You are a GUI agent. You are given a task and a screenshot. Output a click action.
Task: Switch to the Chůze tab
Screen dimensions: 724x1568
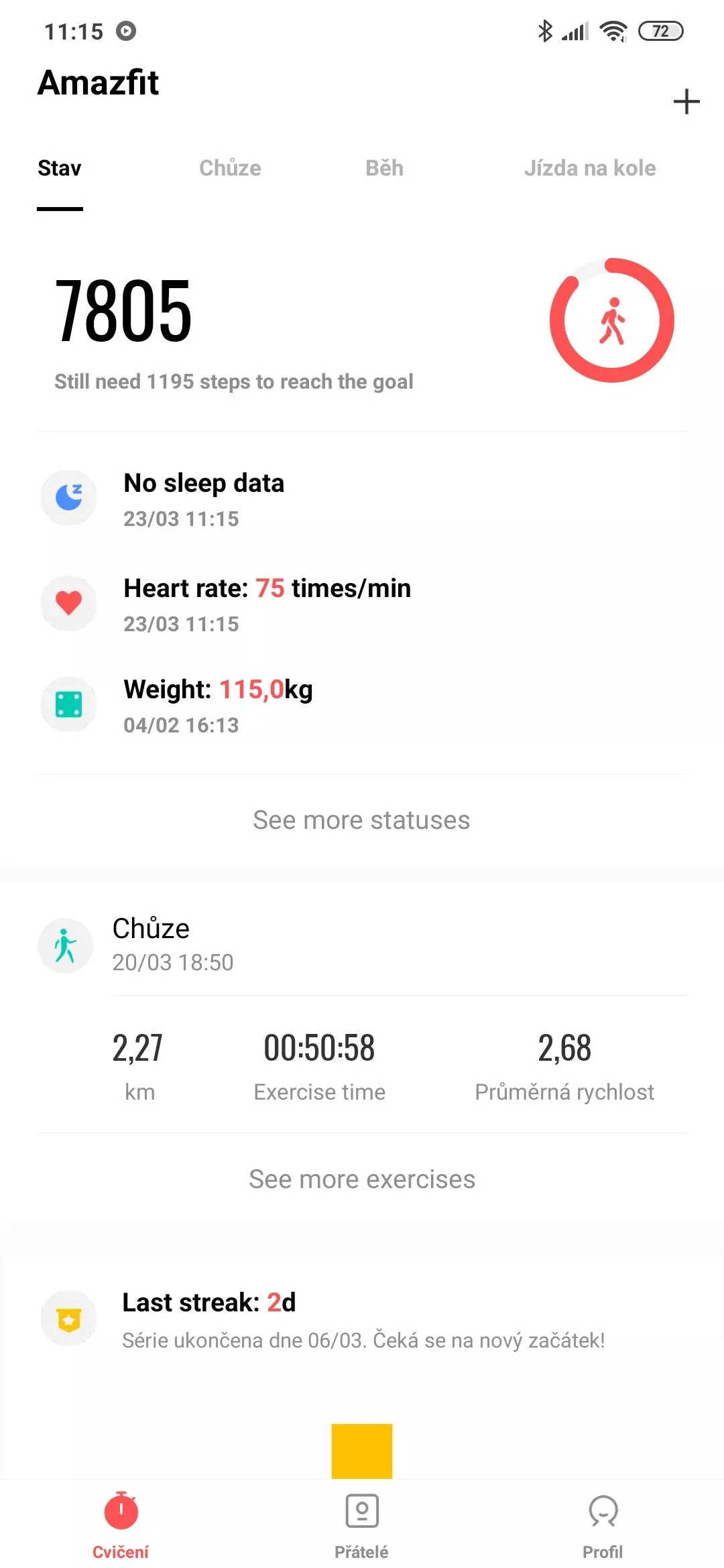230,168
